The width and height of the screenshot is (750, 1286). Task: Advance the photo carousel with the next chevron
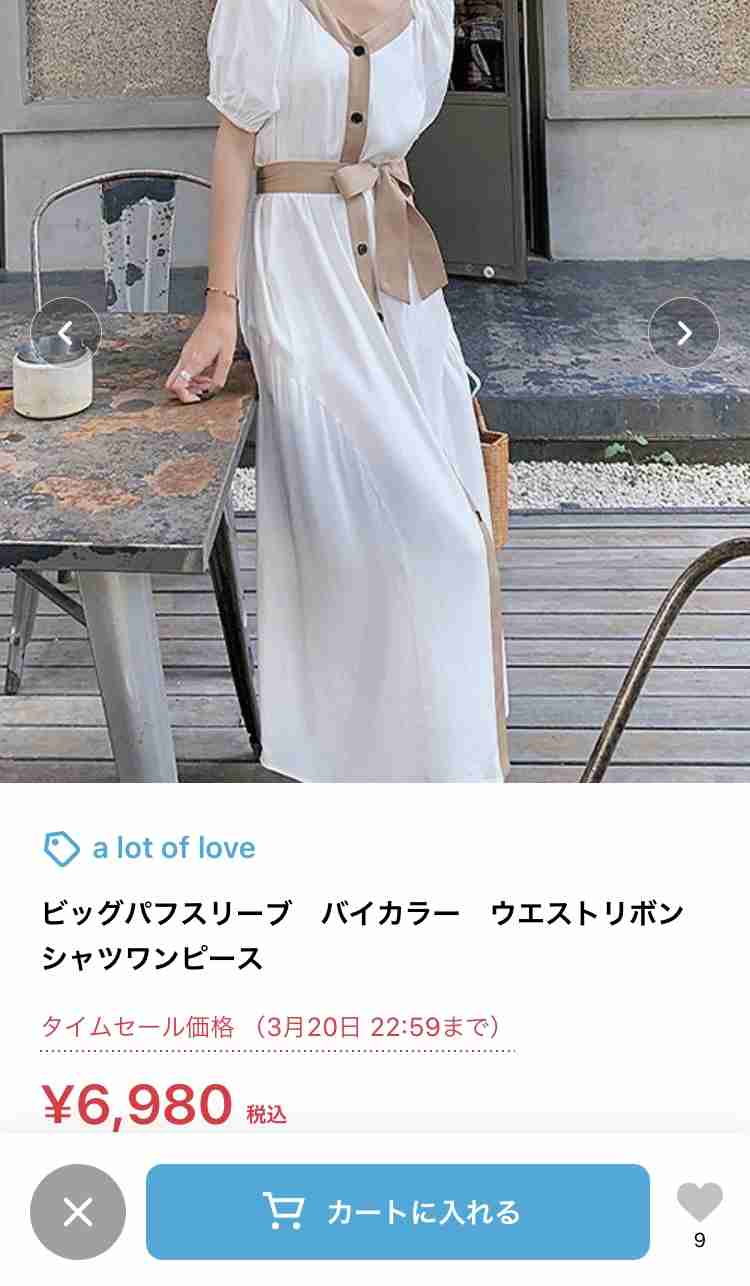click(x=684, y=334)
